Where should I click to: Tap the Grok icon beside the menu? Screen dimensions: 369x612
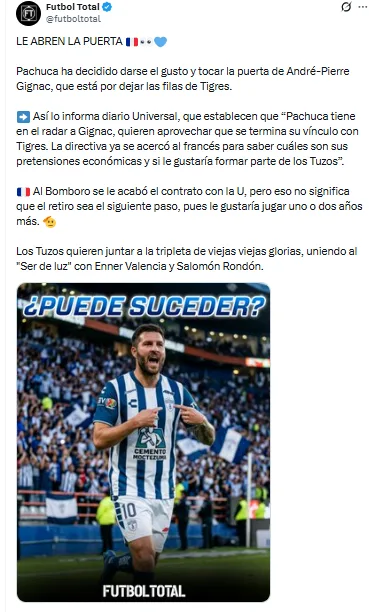[x=346, y=7]
